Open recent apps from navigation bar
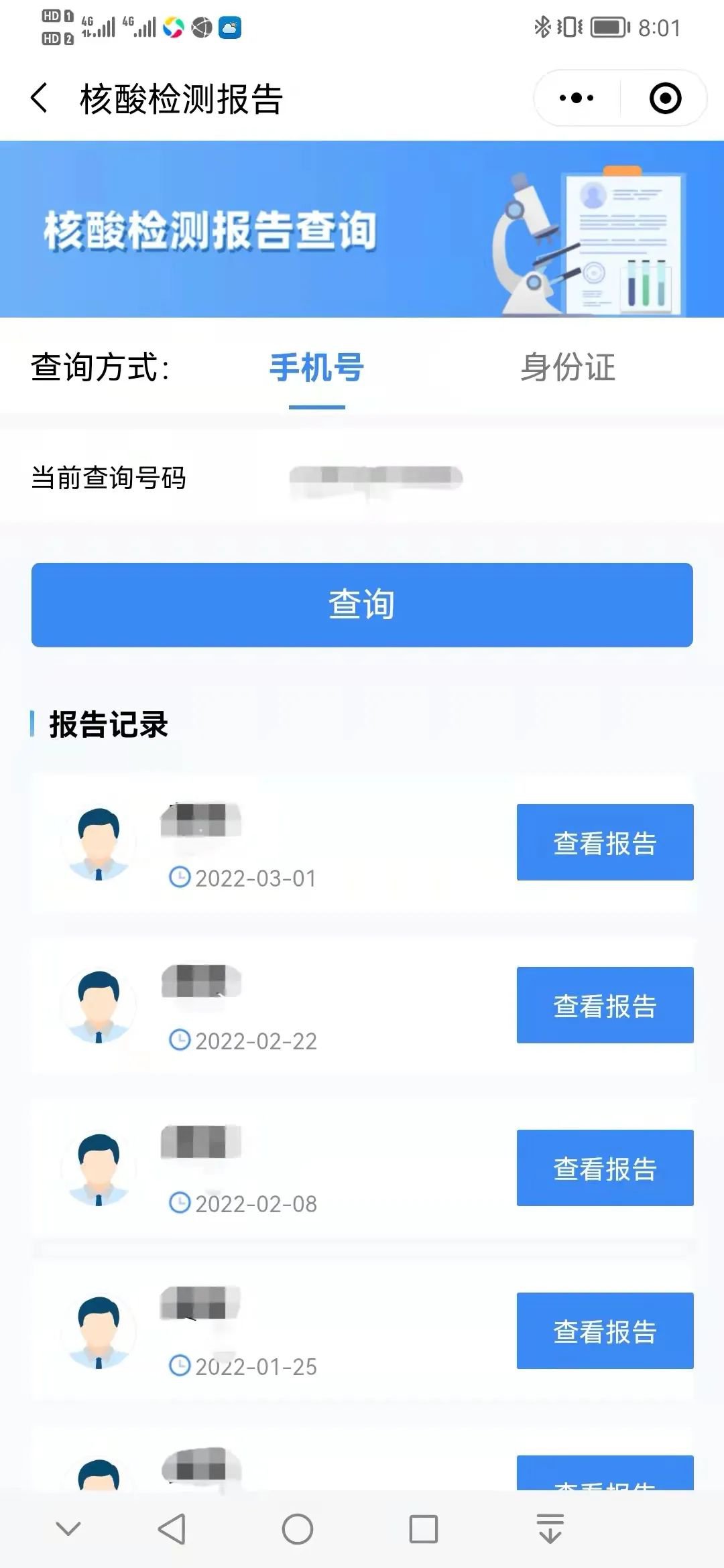 (424, 1529)
